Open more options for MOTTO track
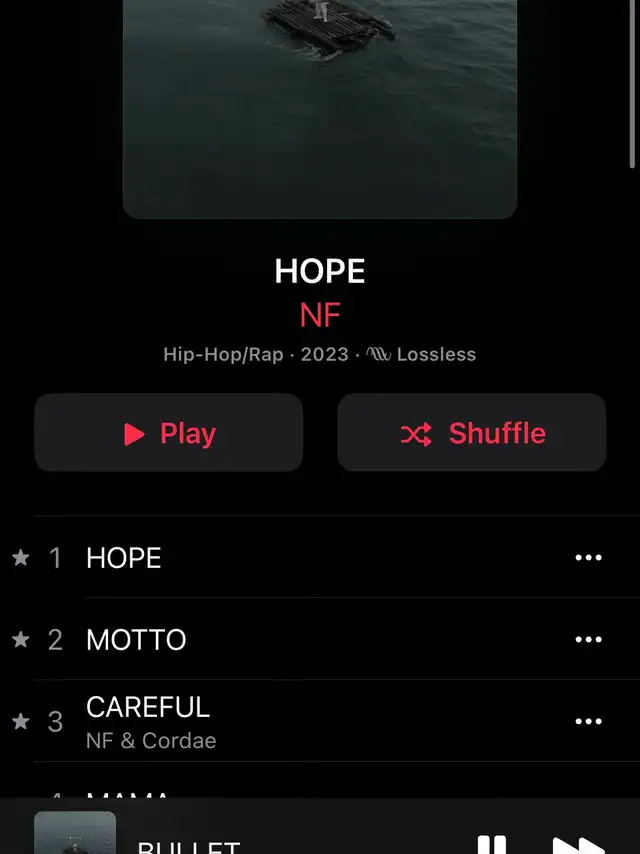The width and height of the screenshot is (640, 854). click(588, 640)
